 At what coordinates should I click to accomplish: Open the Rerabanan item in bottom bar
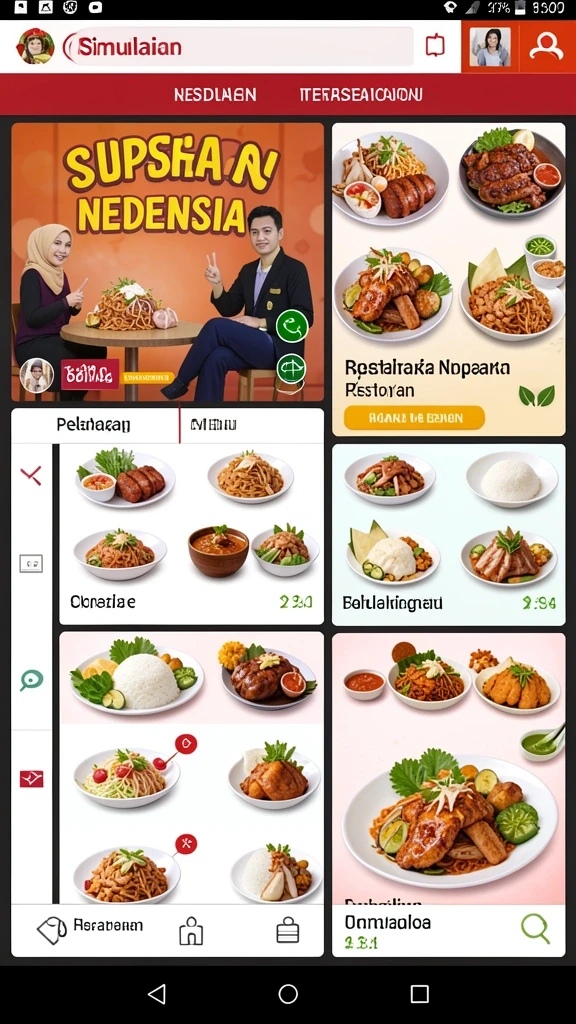pyautogui.click(x=90, y=929)
